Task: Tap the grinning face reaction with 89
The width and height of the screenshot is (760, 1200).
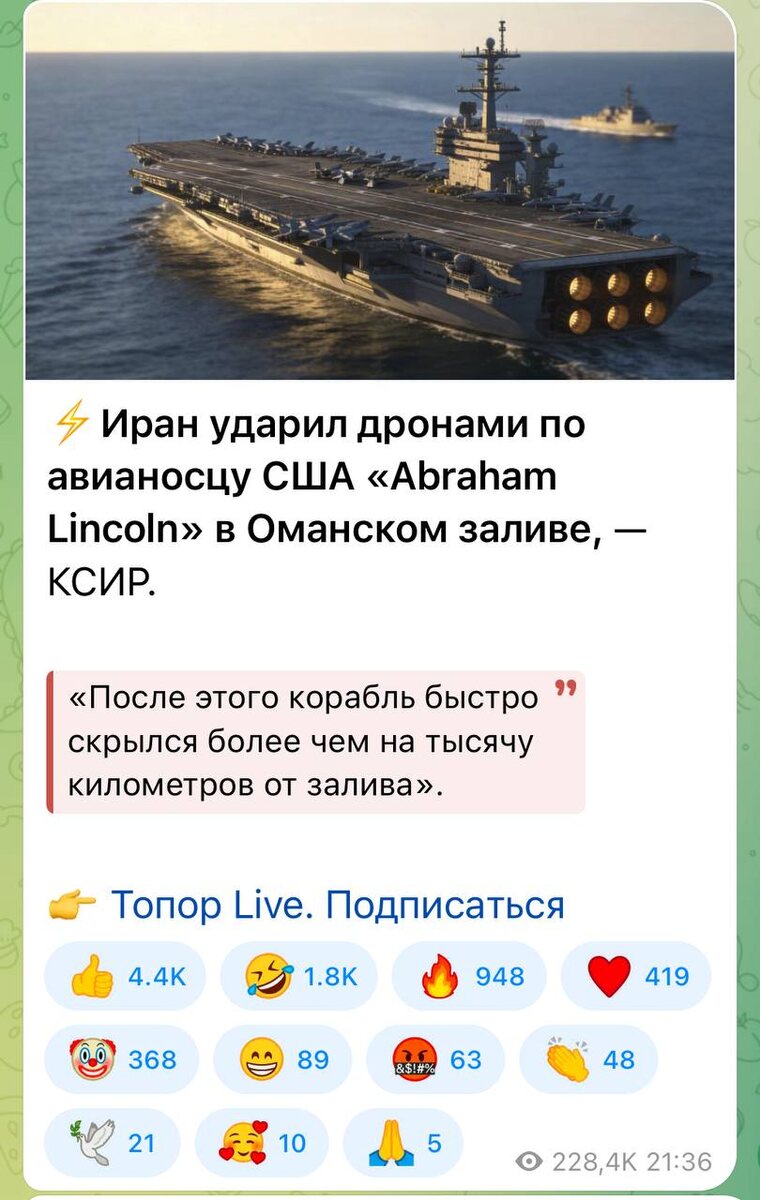Action: [x=283, y=1059]
